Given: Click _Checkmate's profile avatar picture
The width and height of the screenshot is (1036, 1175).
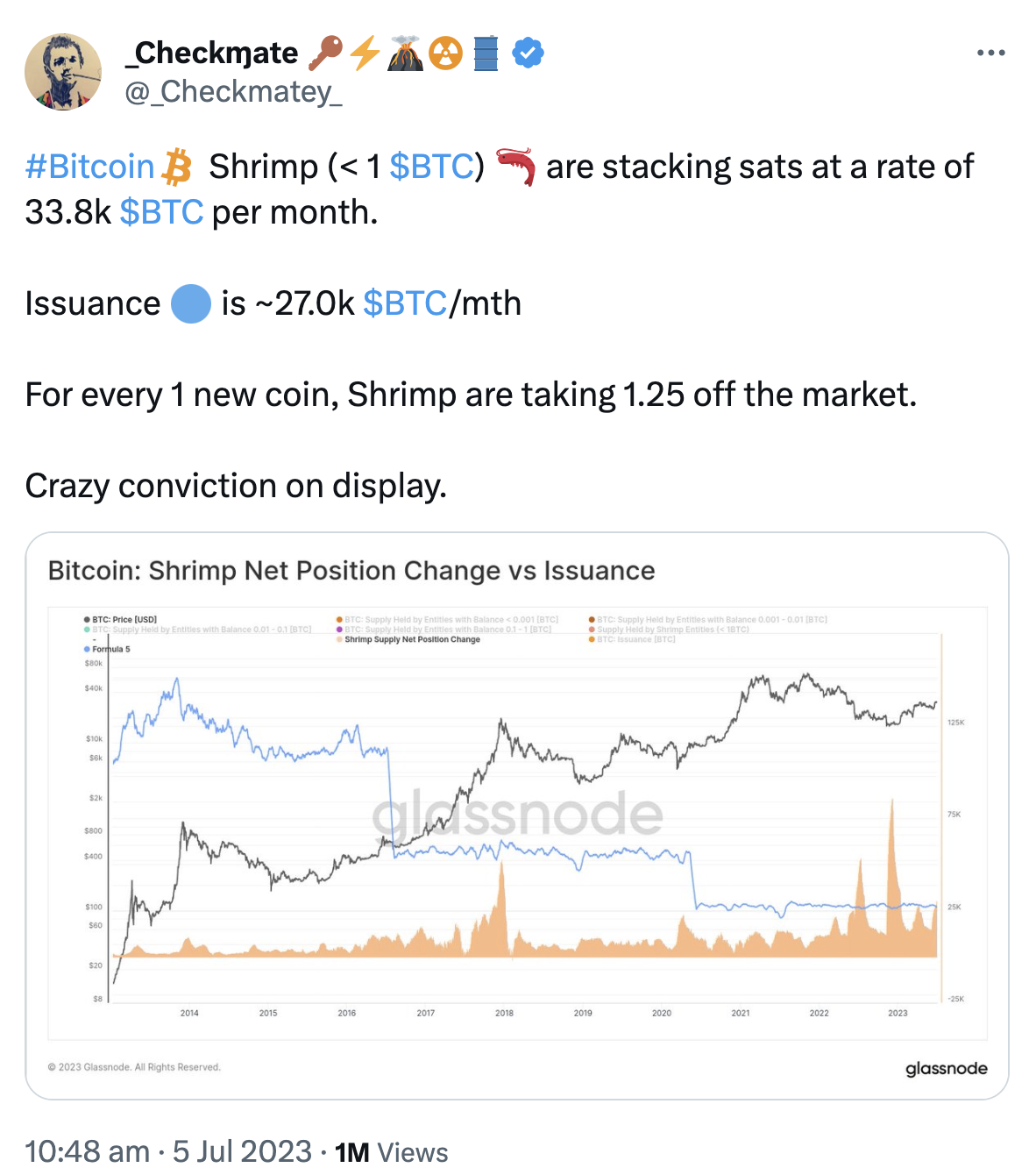Looking at the screenshot, I should 65,70.
